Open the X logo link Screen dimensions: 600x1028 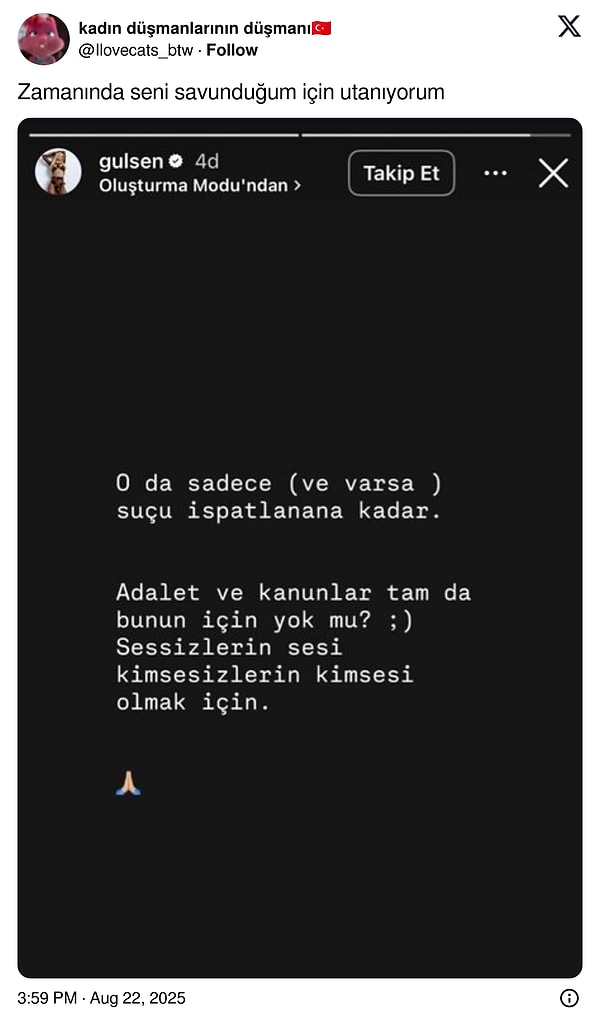tap(569, 27)
